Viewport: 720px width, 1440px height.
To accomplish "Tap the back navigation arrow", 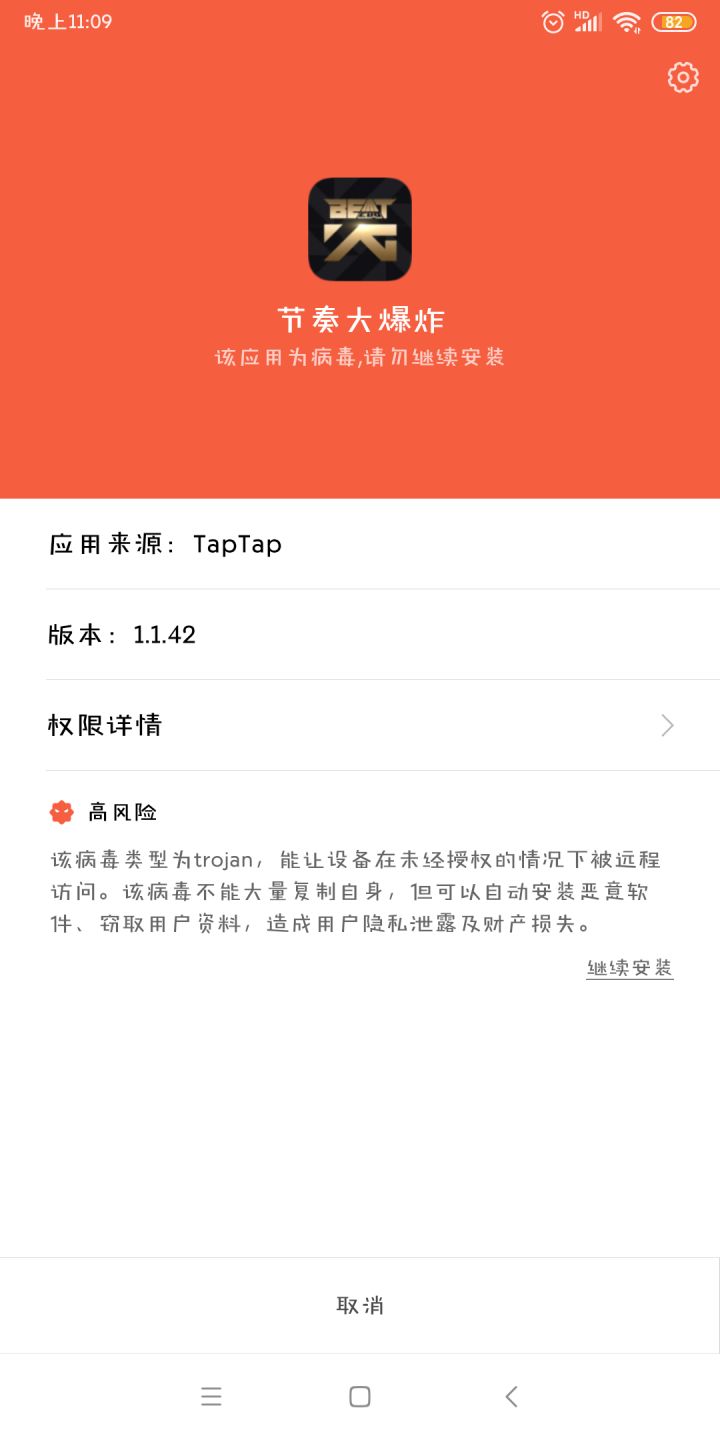I will [x=511, y=1396].
